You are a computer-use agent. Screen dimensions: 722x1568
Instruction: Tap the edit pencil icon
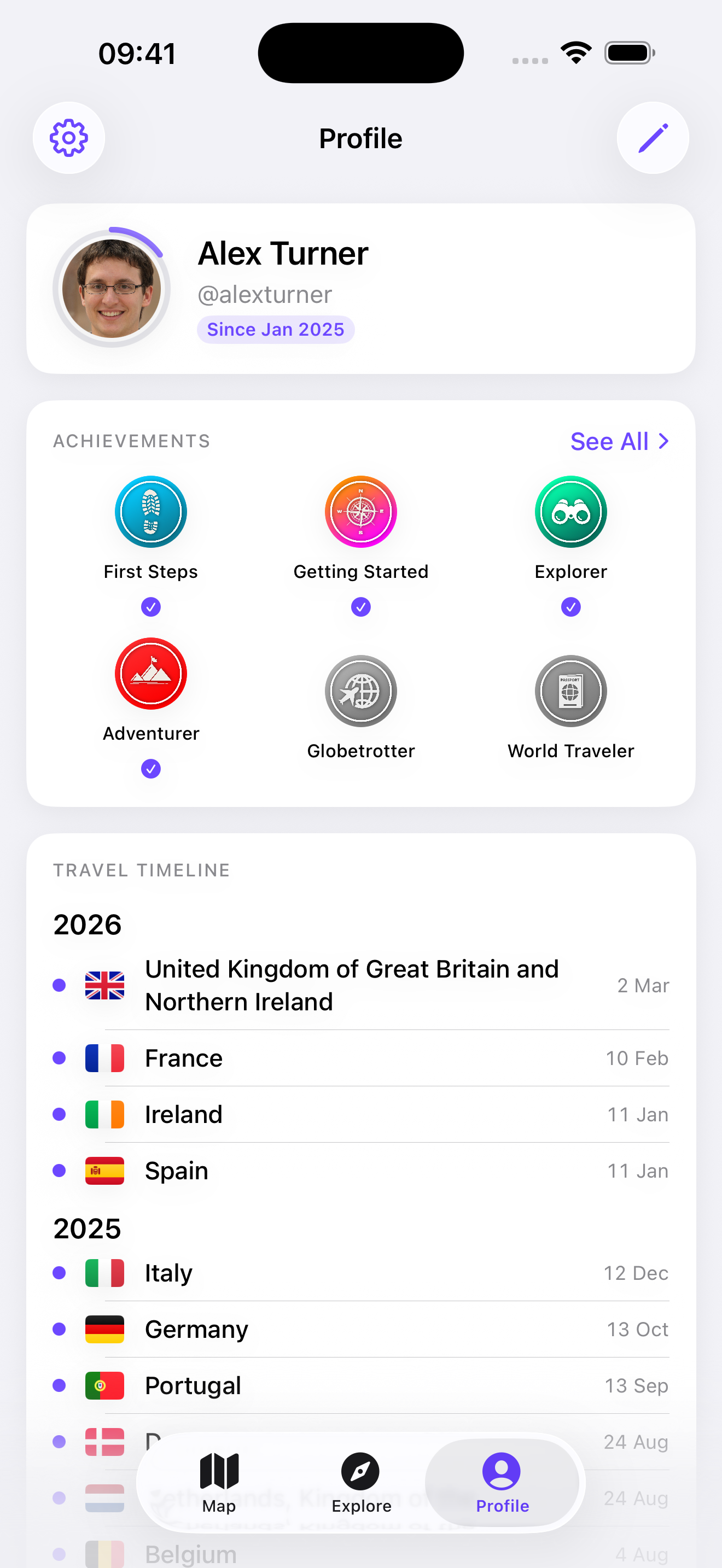point(653,138)
